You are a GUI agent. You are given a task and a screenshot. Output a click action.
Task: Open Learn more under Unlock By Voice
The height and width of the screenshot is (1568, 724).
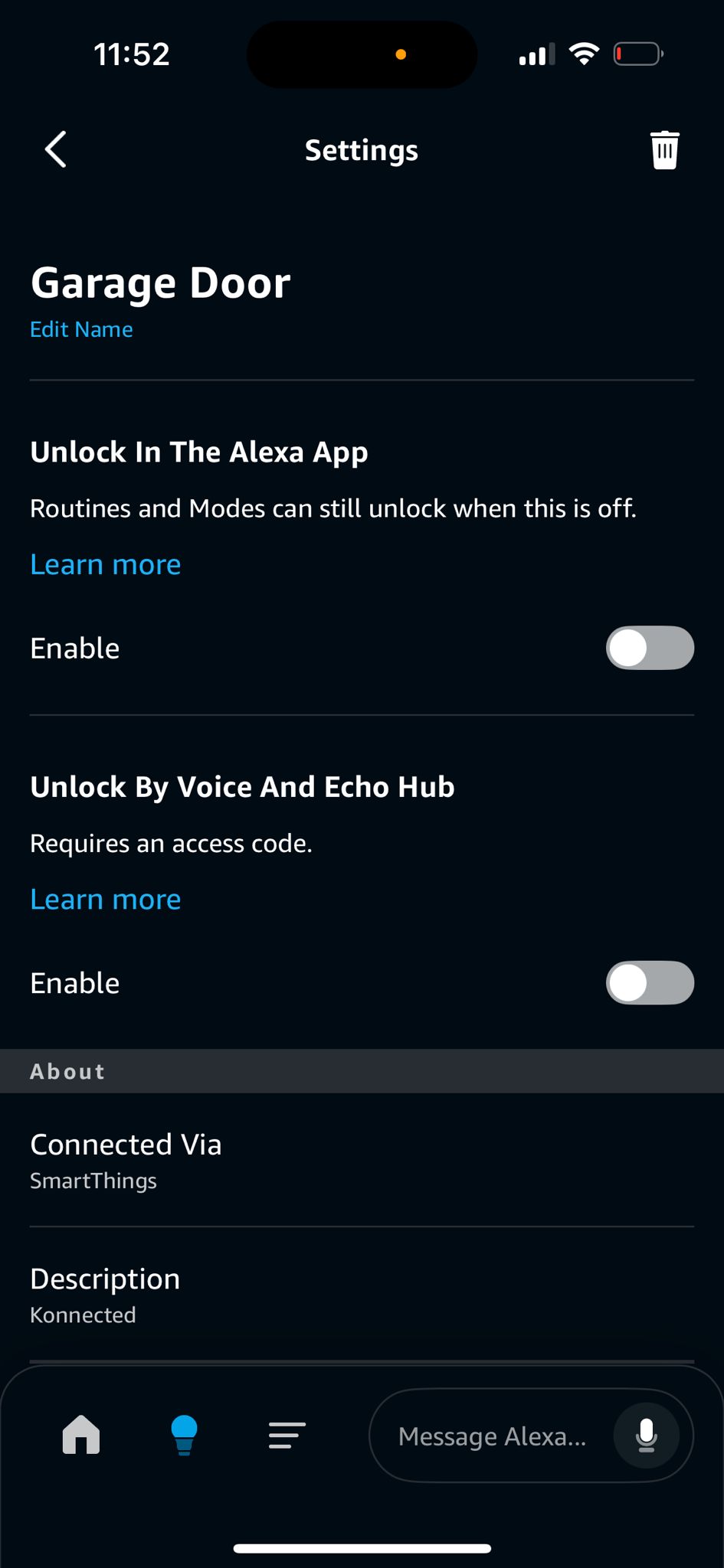click(x=106, y=899)
